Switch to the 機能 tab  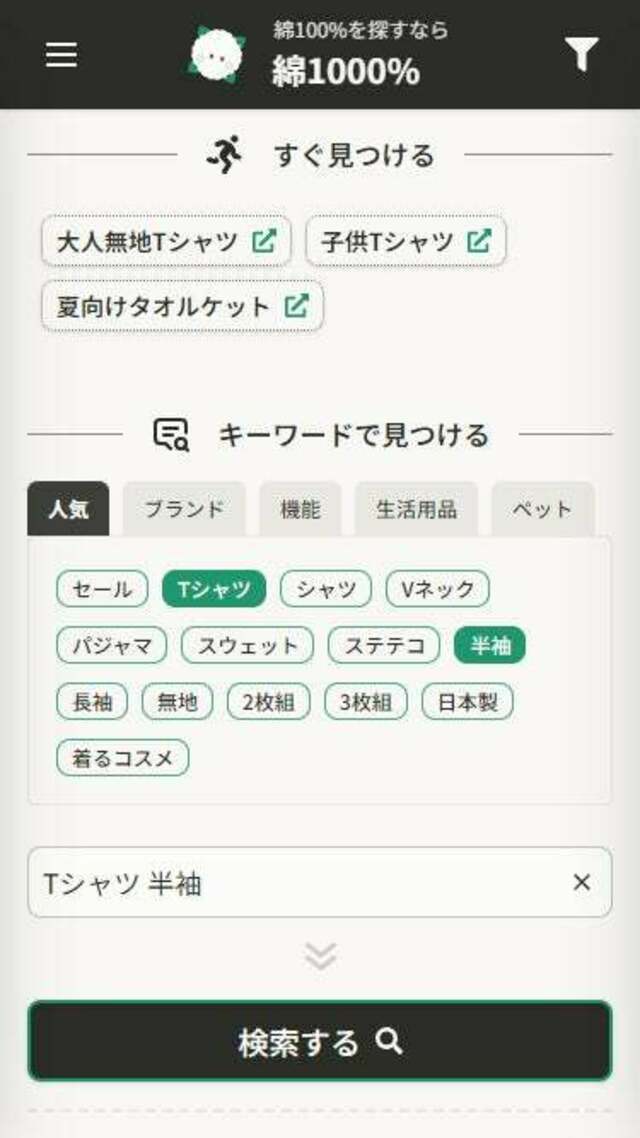(x=300, y=509)
